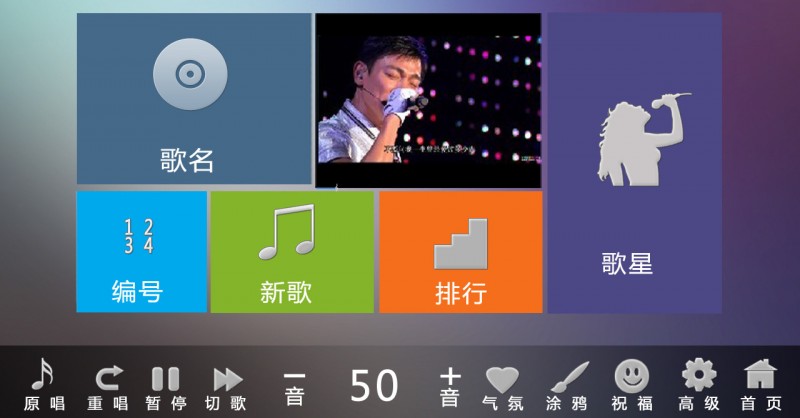Decrease volume with the minus 音 button
800x418 pixels.
point(294,386)
